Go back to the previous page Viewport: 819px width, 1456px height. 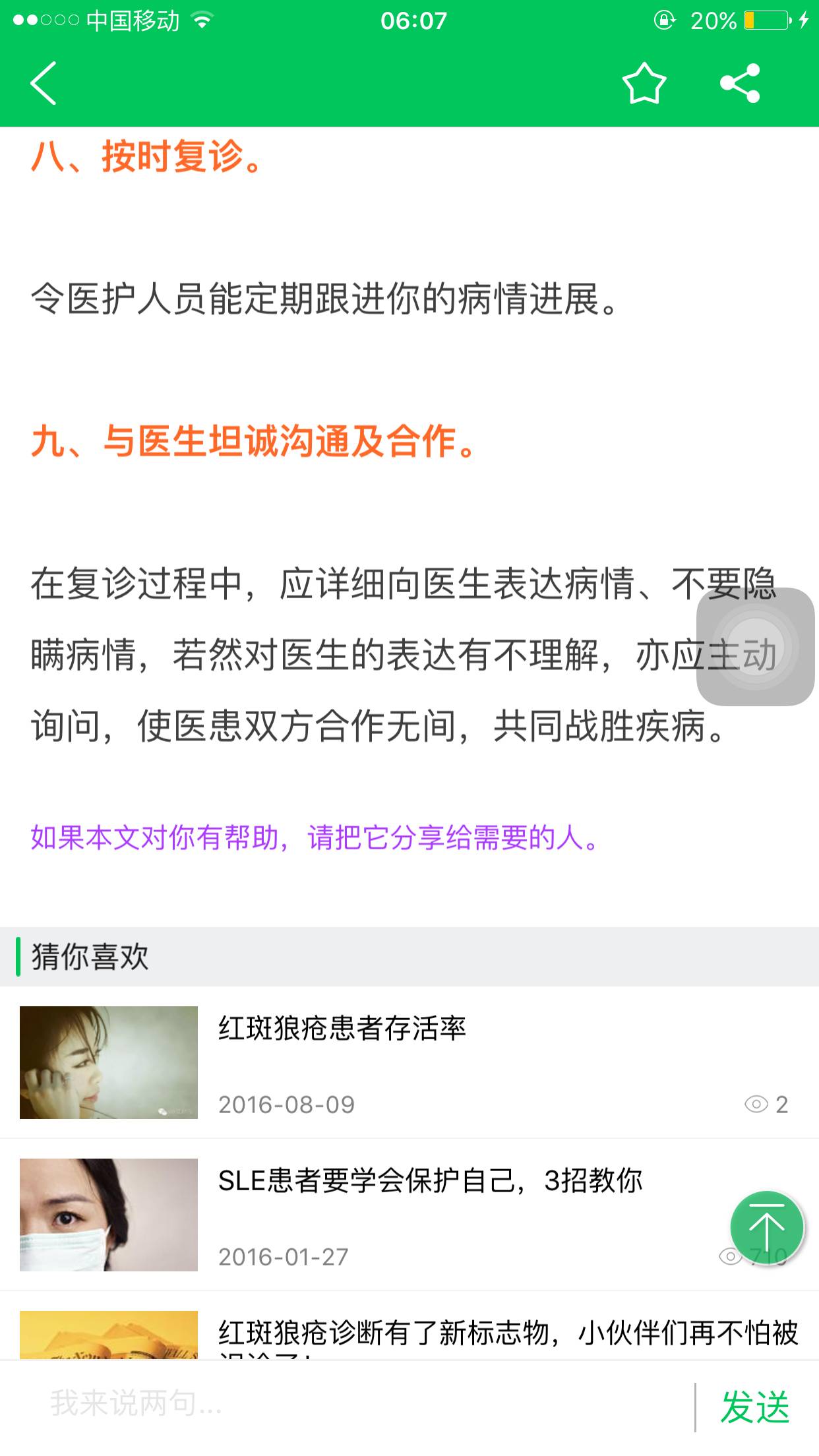point(44,83)
